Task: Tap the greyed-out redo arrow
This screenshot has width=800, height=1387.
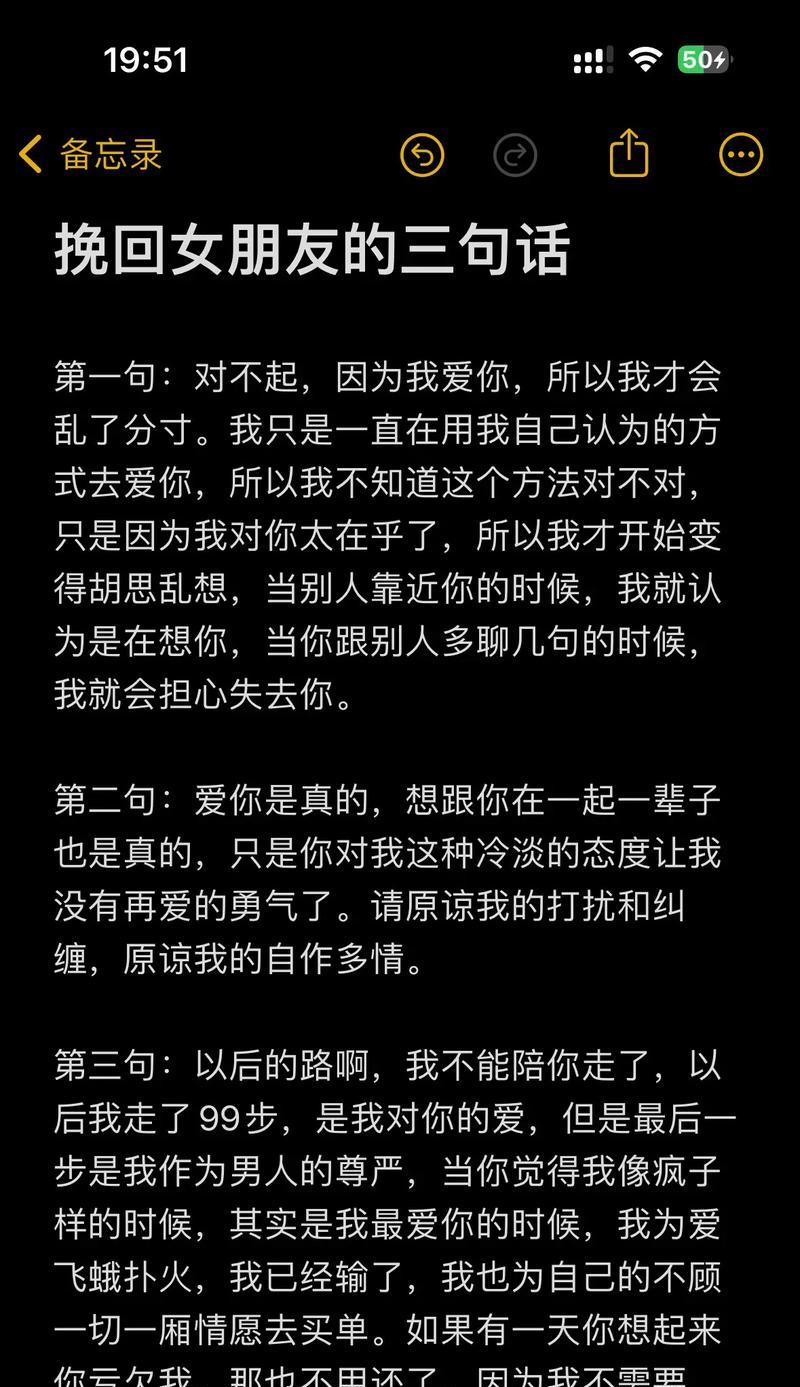Action: (516, 155)
